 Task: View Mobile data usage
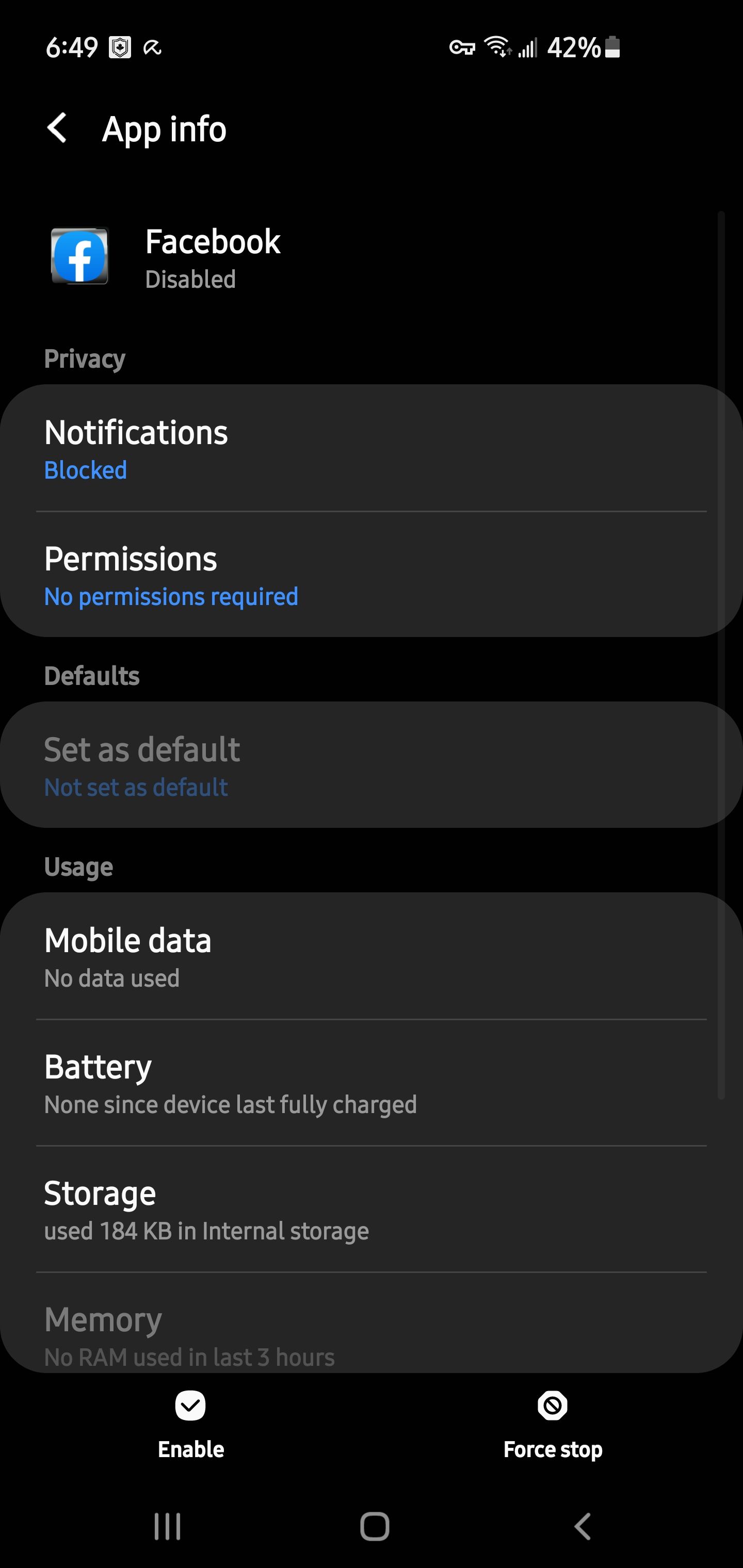click(370, 956)
